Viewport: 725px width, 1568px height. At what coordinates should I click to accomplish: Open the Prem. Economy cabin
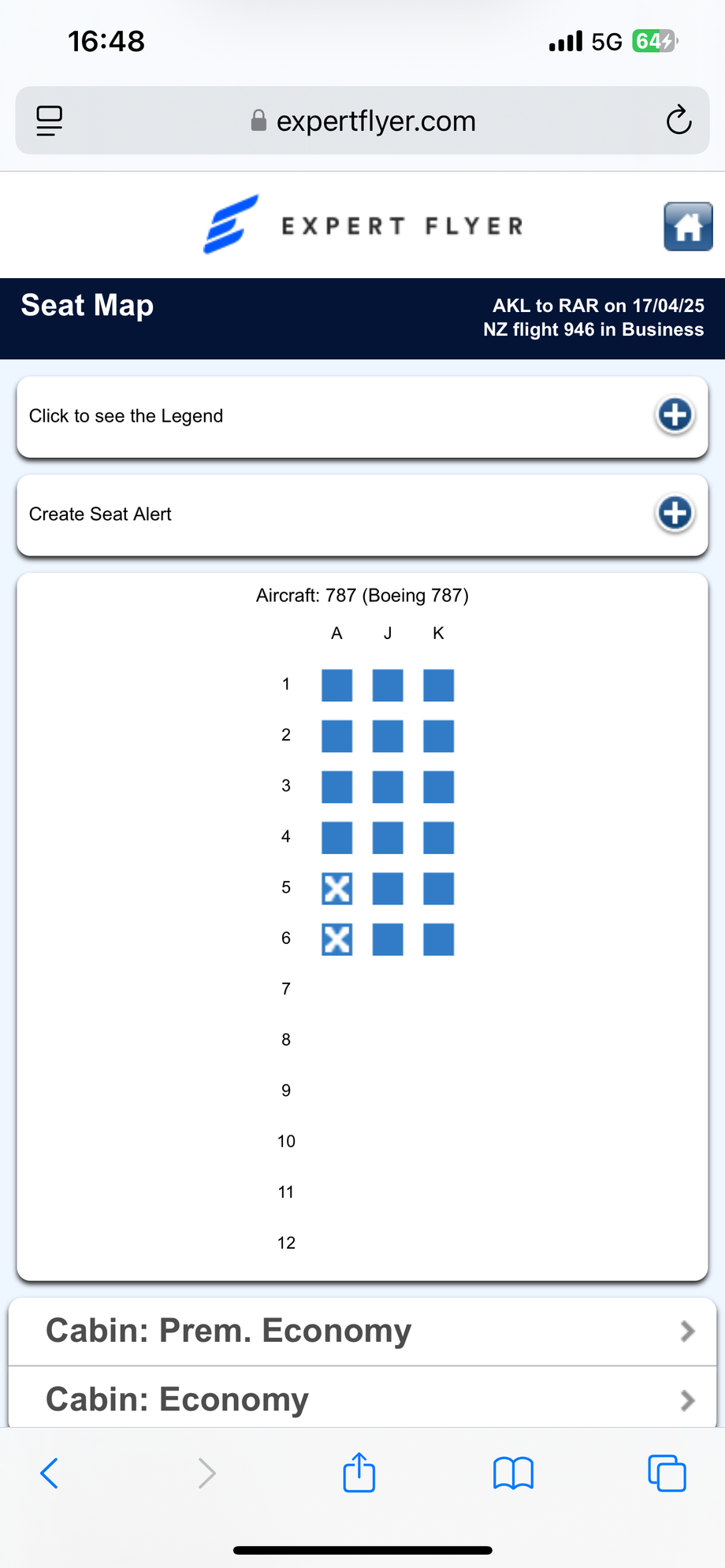[362, 1331]
